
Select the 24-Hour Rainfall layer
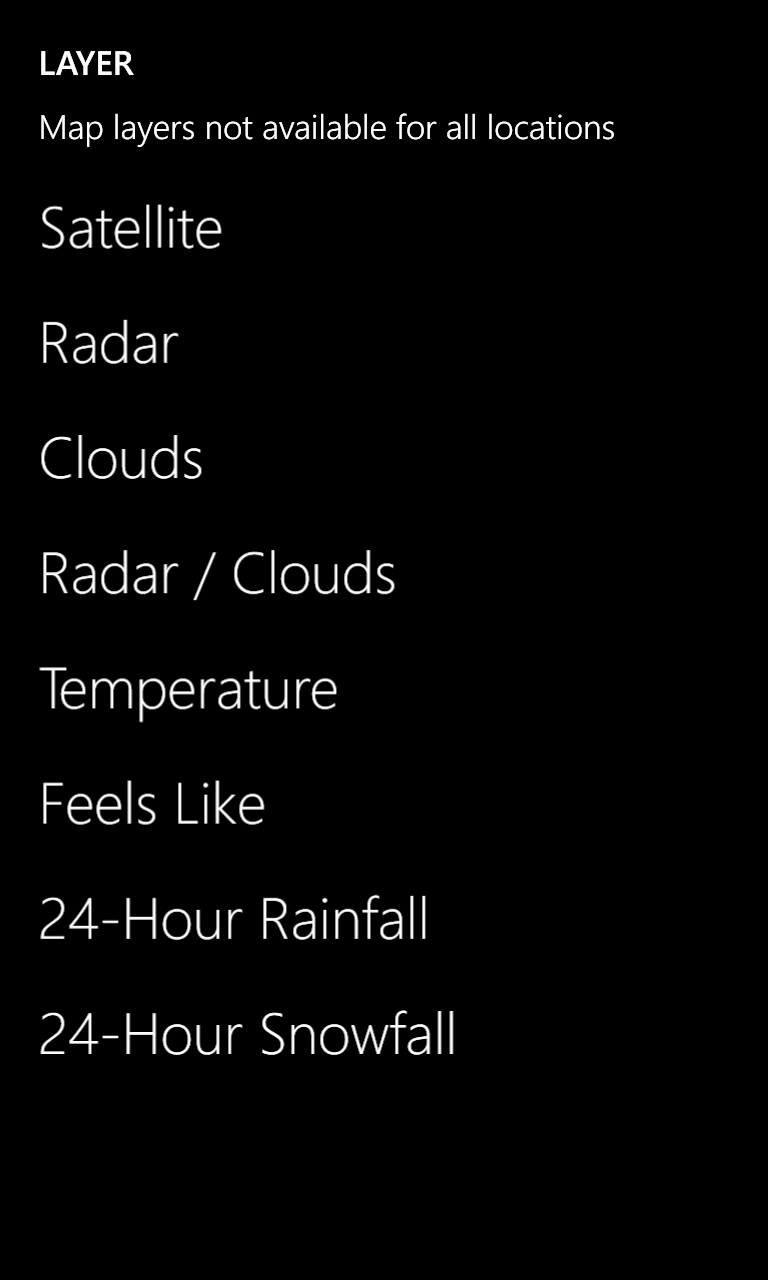pos(234,919)
